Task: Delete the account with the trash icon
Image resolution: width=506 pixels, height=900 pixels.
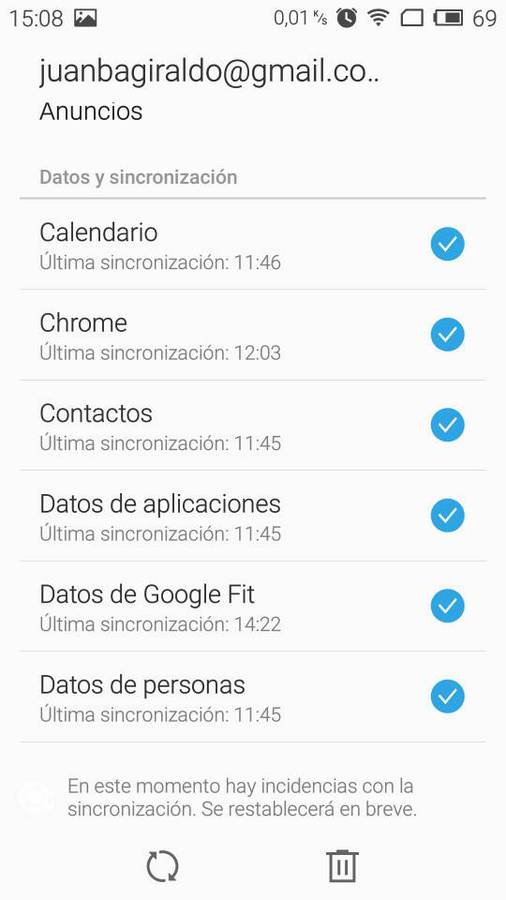Action: 342,866
